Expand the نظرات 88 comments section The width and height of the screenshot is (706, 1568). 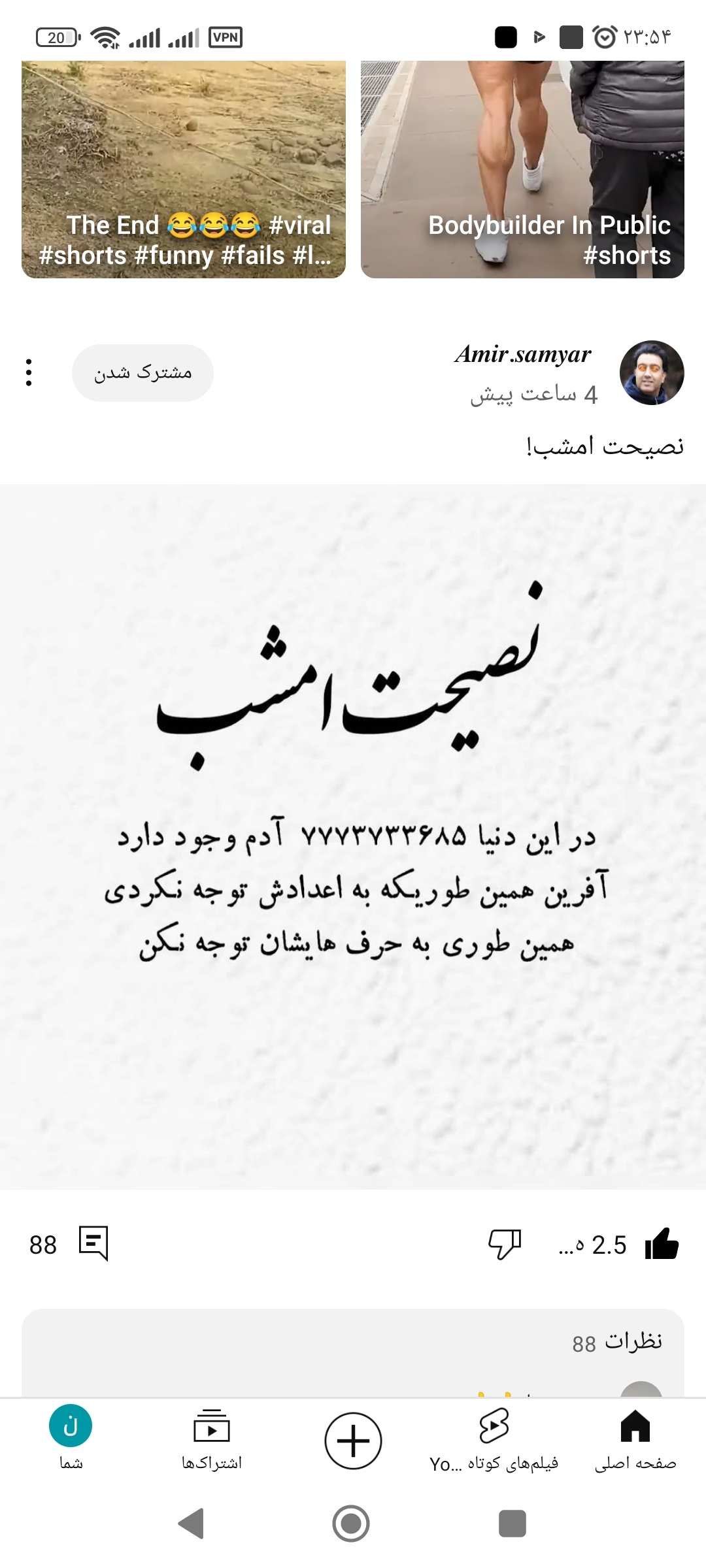click(353, 1343)
